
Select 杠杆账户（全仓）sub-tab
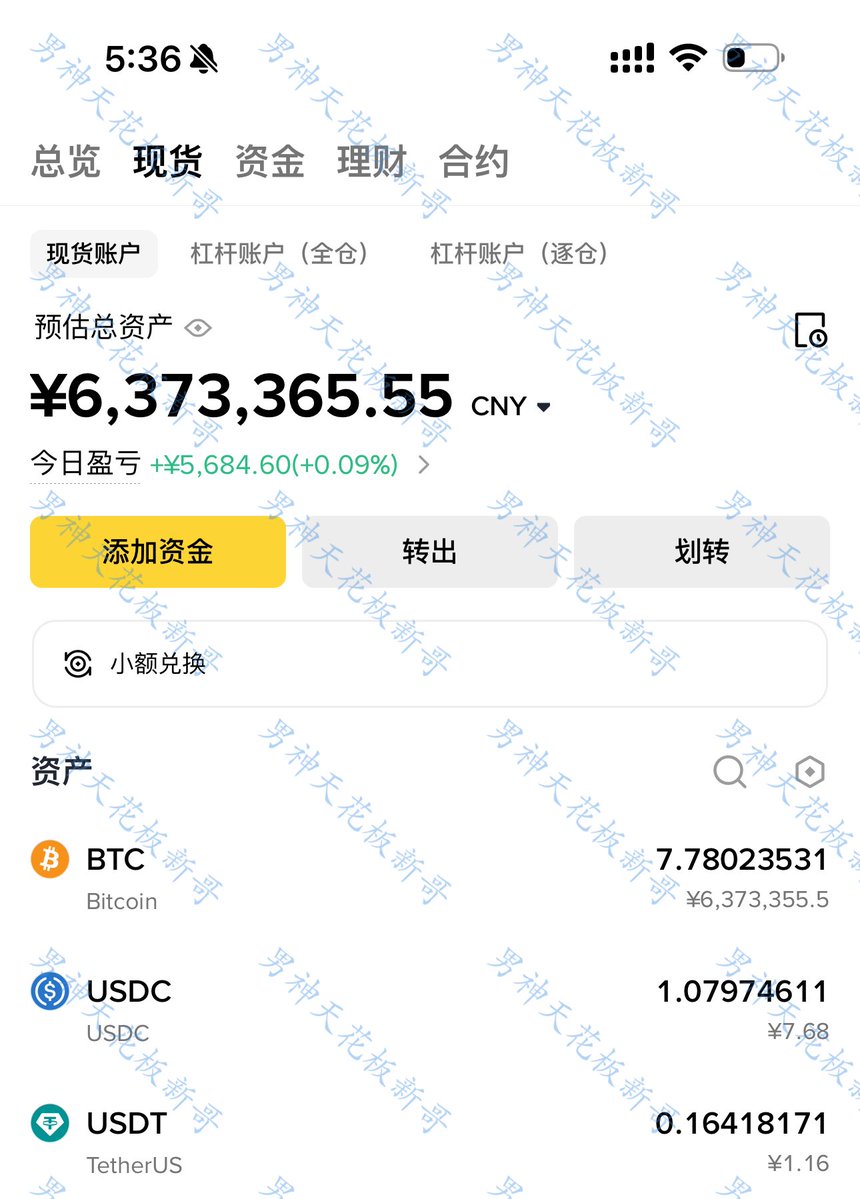(x=281, y=254)
